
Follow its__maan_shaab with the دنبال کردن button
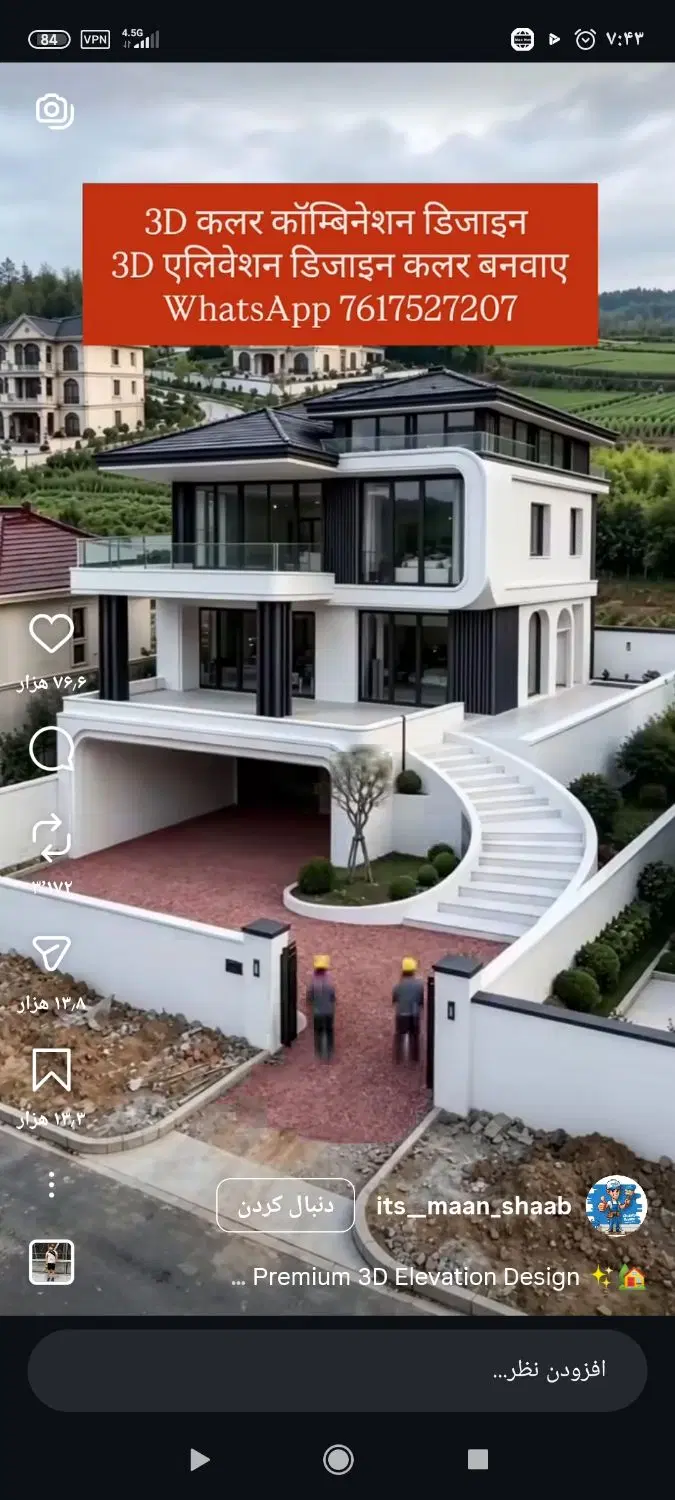click(286, 1205)
